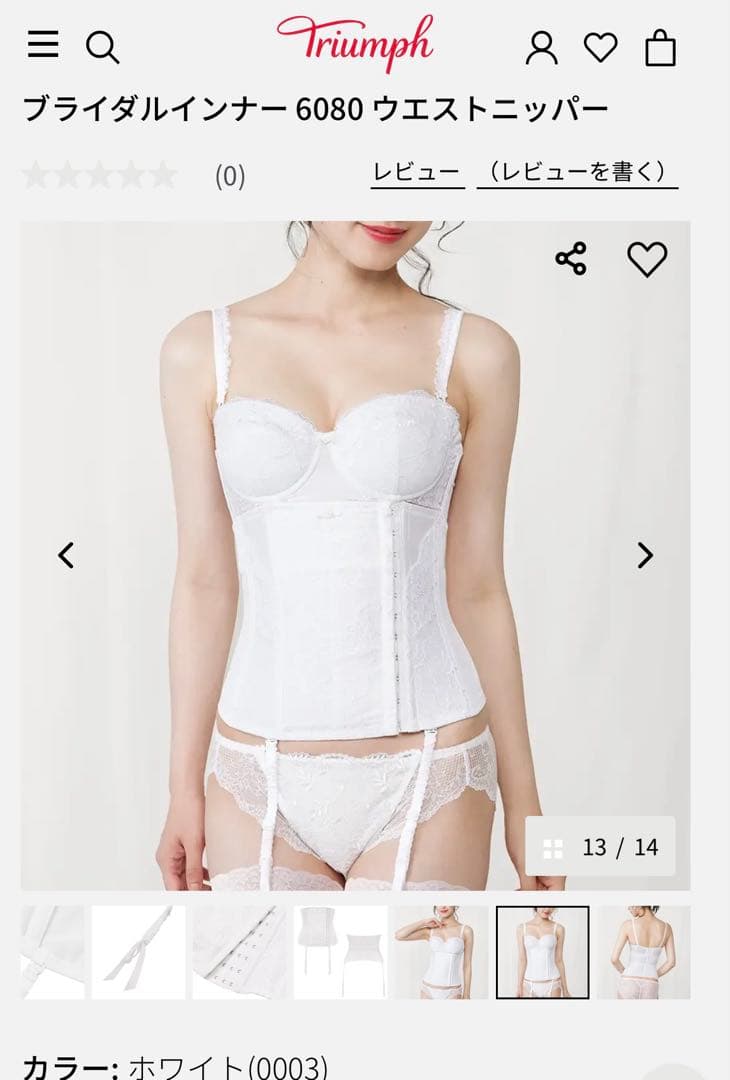Select the hook closure detail thumbnail
This screenshot has height=1080, width=730.
coord(239,952)
